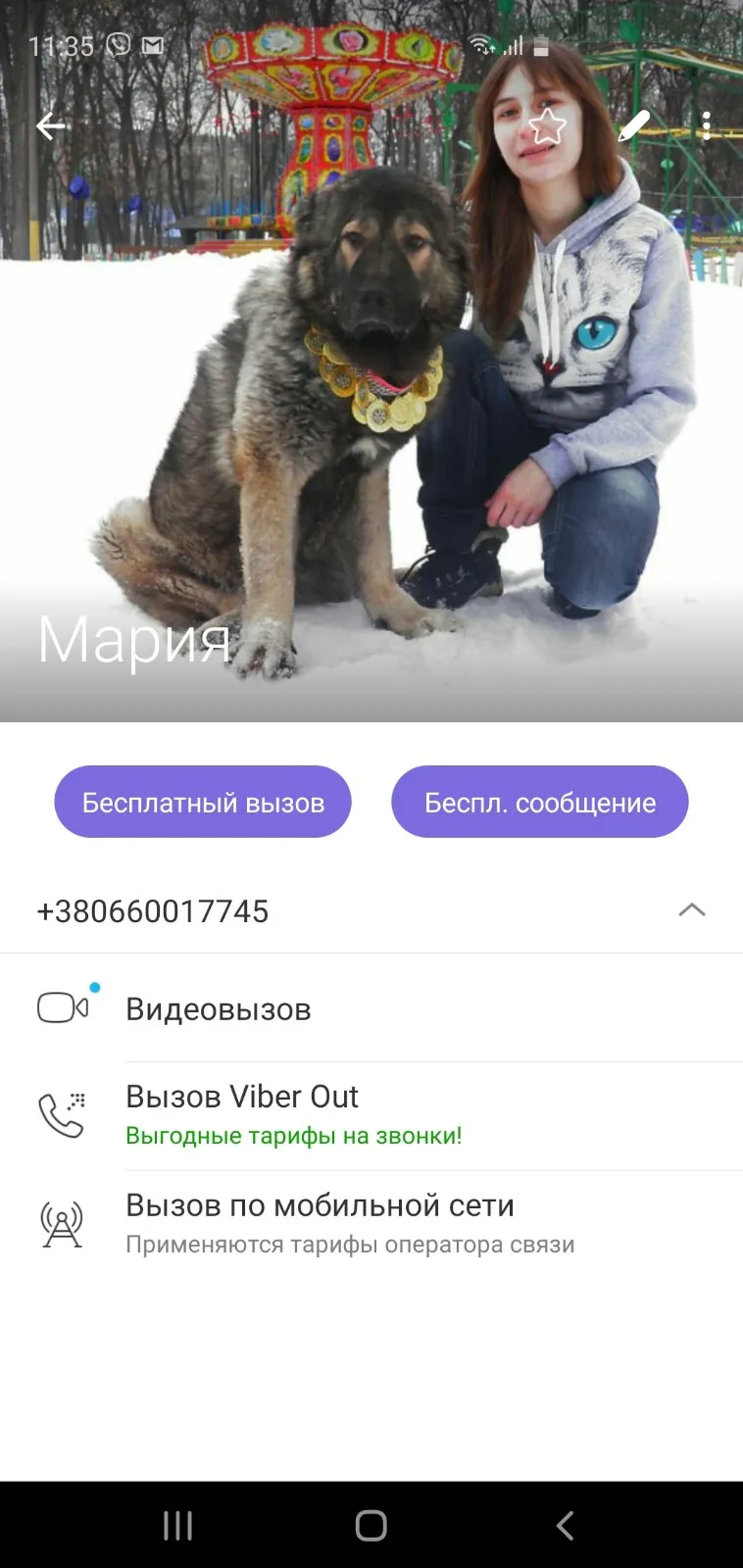Image resolution: width=743 pixels, height=1568 pixels.
Task: Add Мария to favorites with the star
Action: click(x=547, y=126)
